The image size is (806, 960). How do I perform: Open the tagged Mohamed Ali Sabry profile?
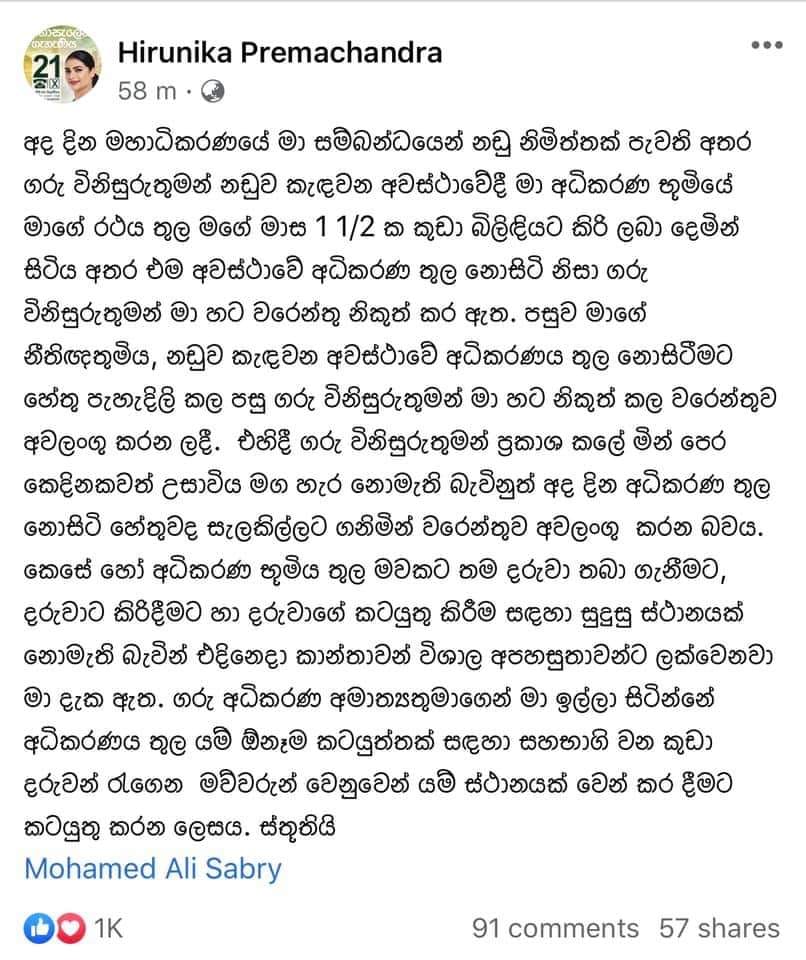point(153,868)
